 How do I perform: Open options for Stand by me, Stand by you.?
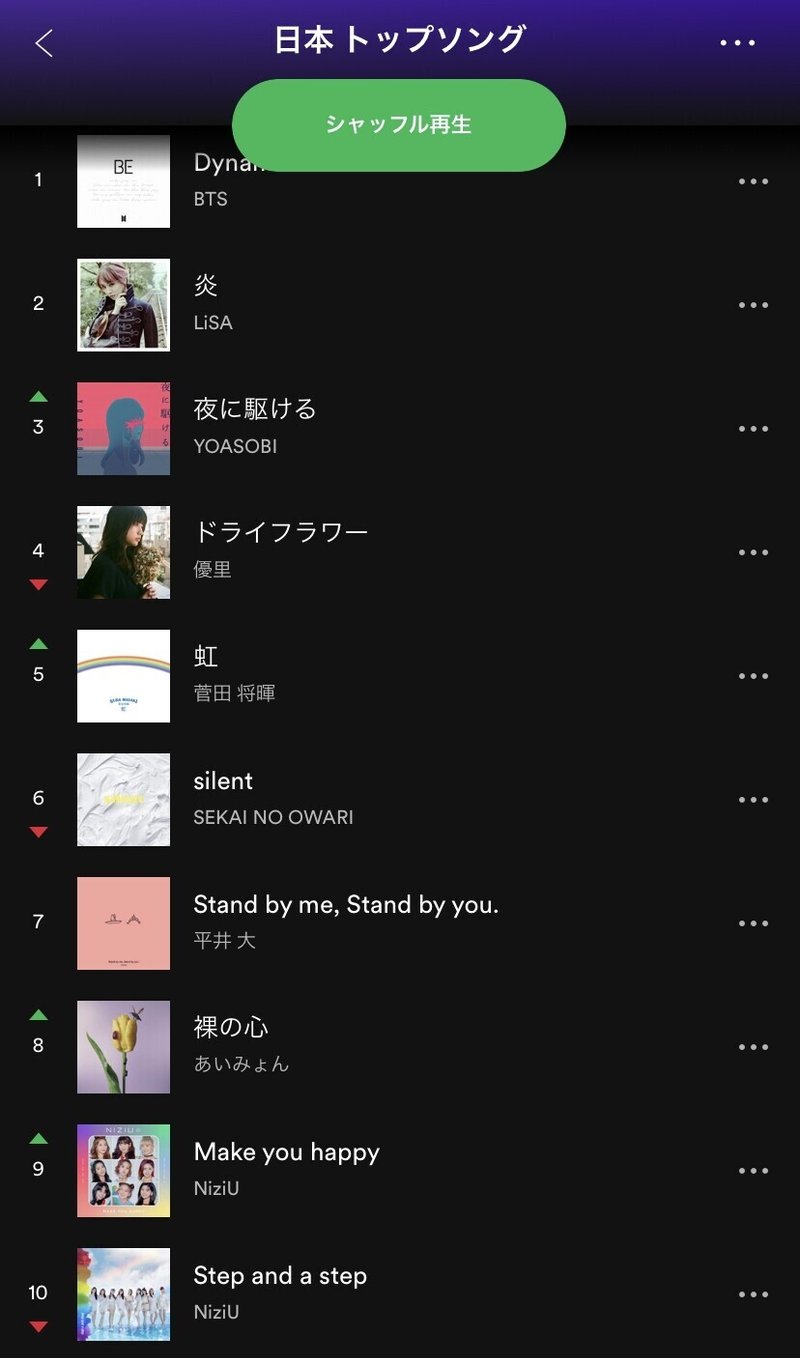[751, 922]
